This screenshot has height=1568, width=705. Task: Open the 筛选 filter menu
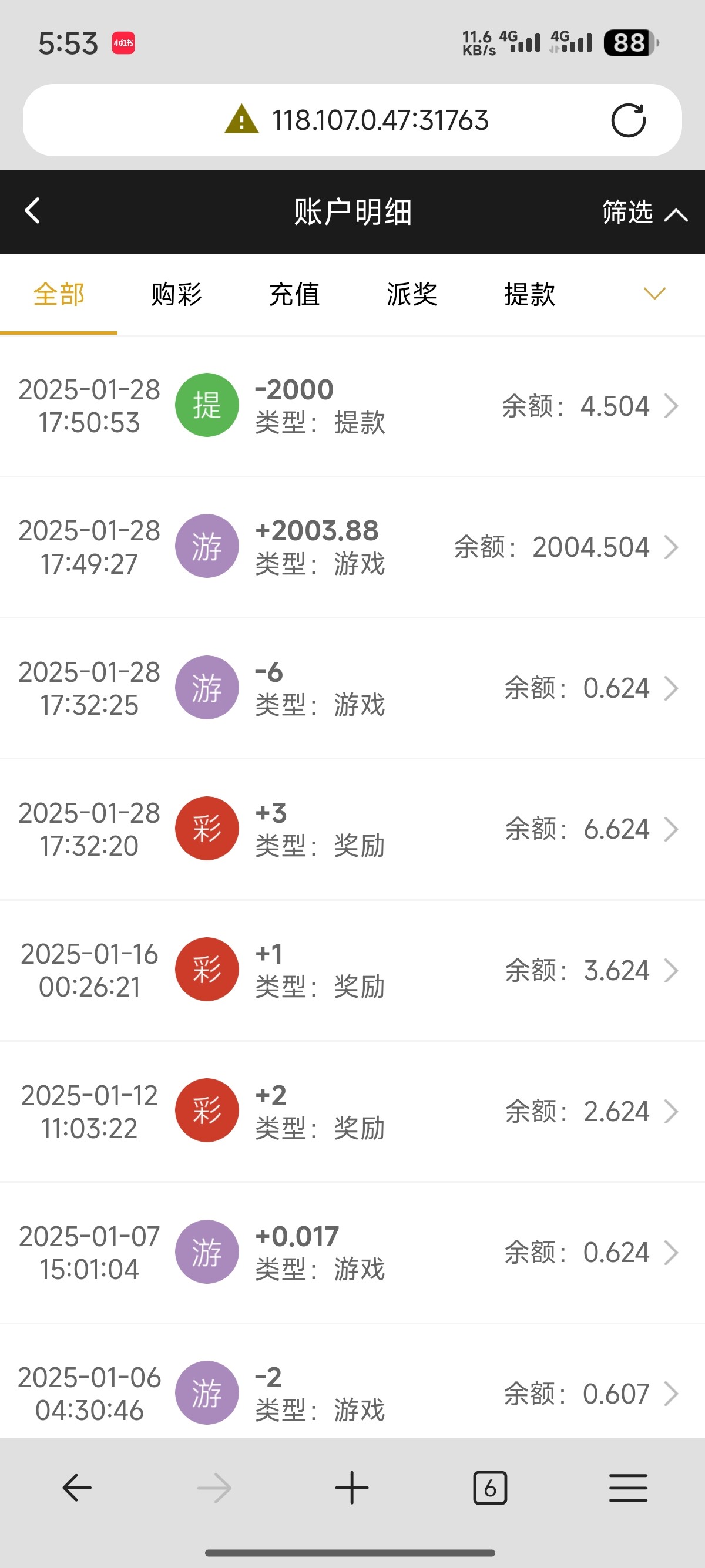643,213
